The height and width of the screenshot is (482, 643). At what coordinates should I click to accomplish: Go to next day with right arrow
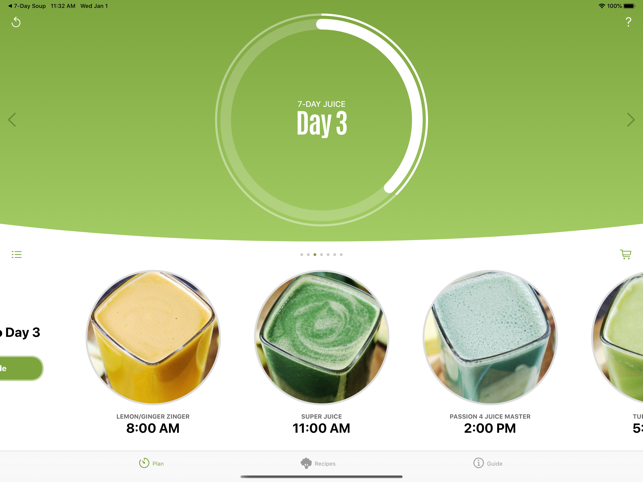pyautogui.click(x=630, y=120)
